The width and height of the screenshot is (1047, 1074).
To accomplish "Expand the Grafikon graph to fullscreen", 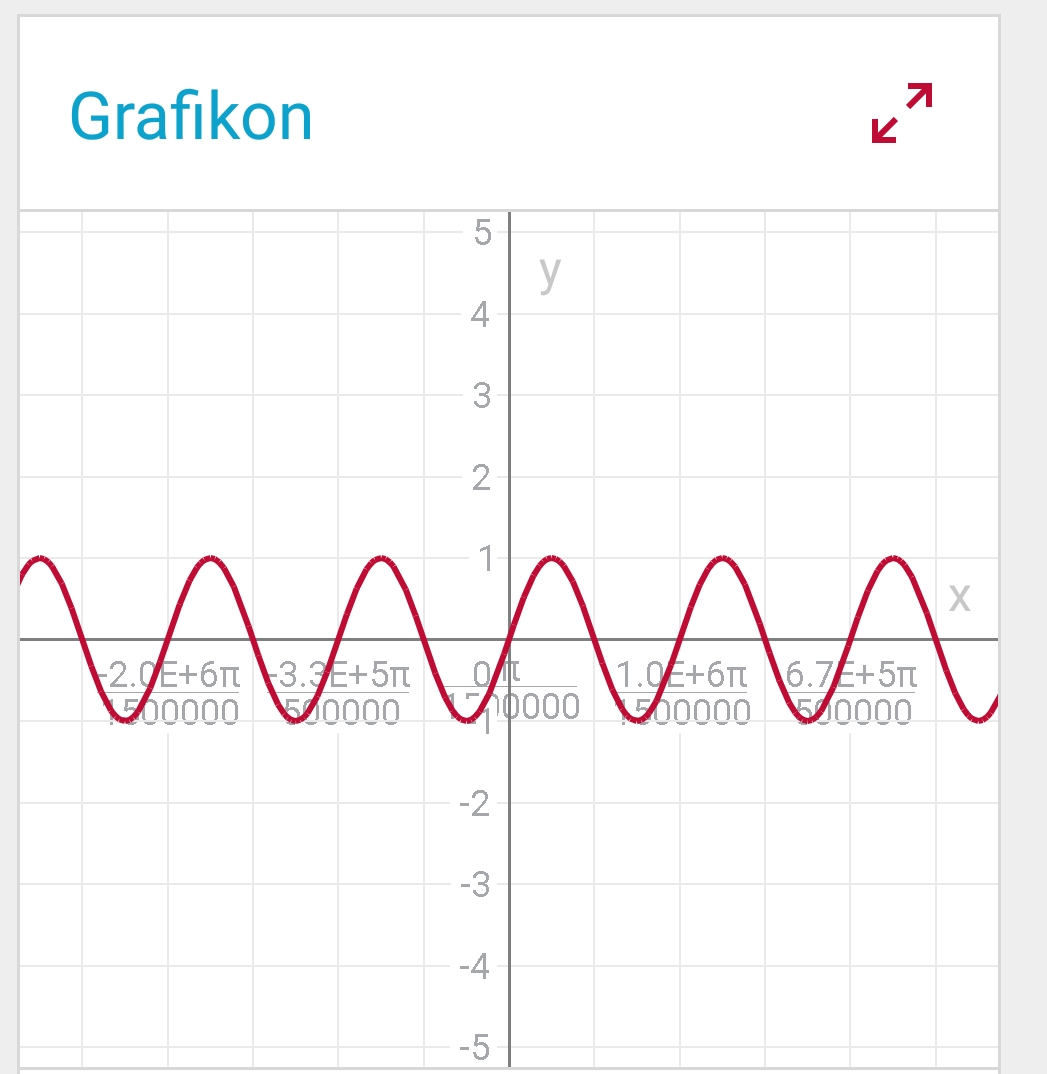I will coord(901,113).
